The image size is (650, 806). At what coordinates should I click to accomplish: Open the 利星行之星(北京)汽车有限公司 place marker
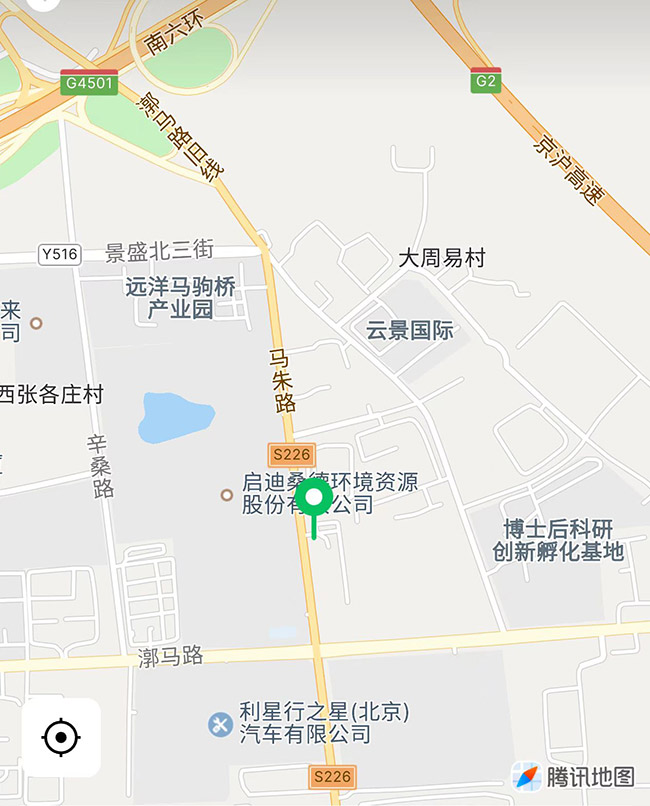click(x=220, y=724)
